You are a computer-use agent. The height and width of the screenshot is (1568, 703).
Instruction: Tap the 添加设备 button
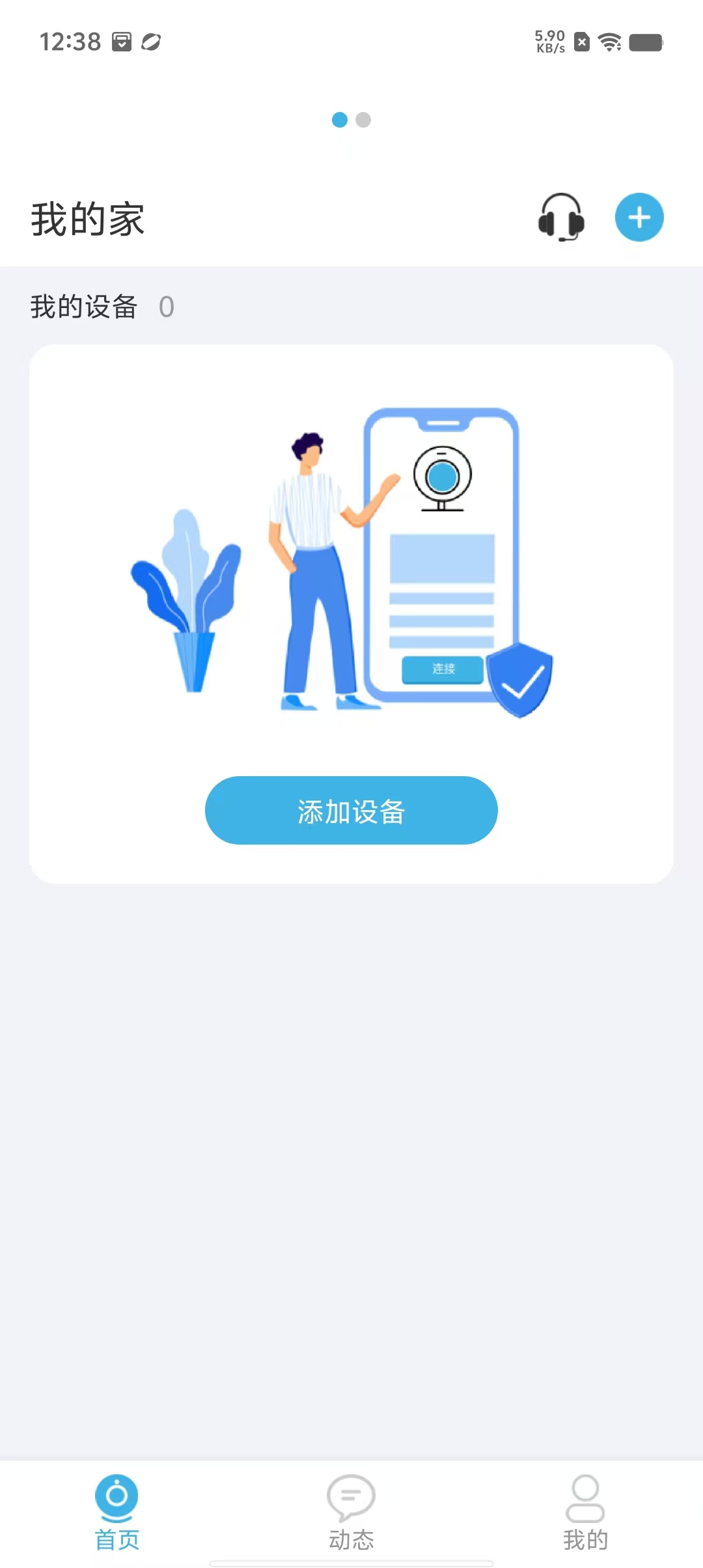click(x=351, y=810)
